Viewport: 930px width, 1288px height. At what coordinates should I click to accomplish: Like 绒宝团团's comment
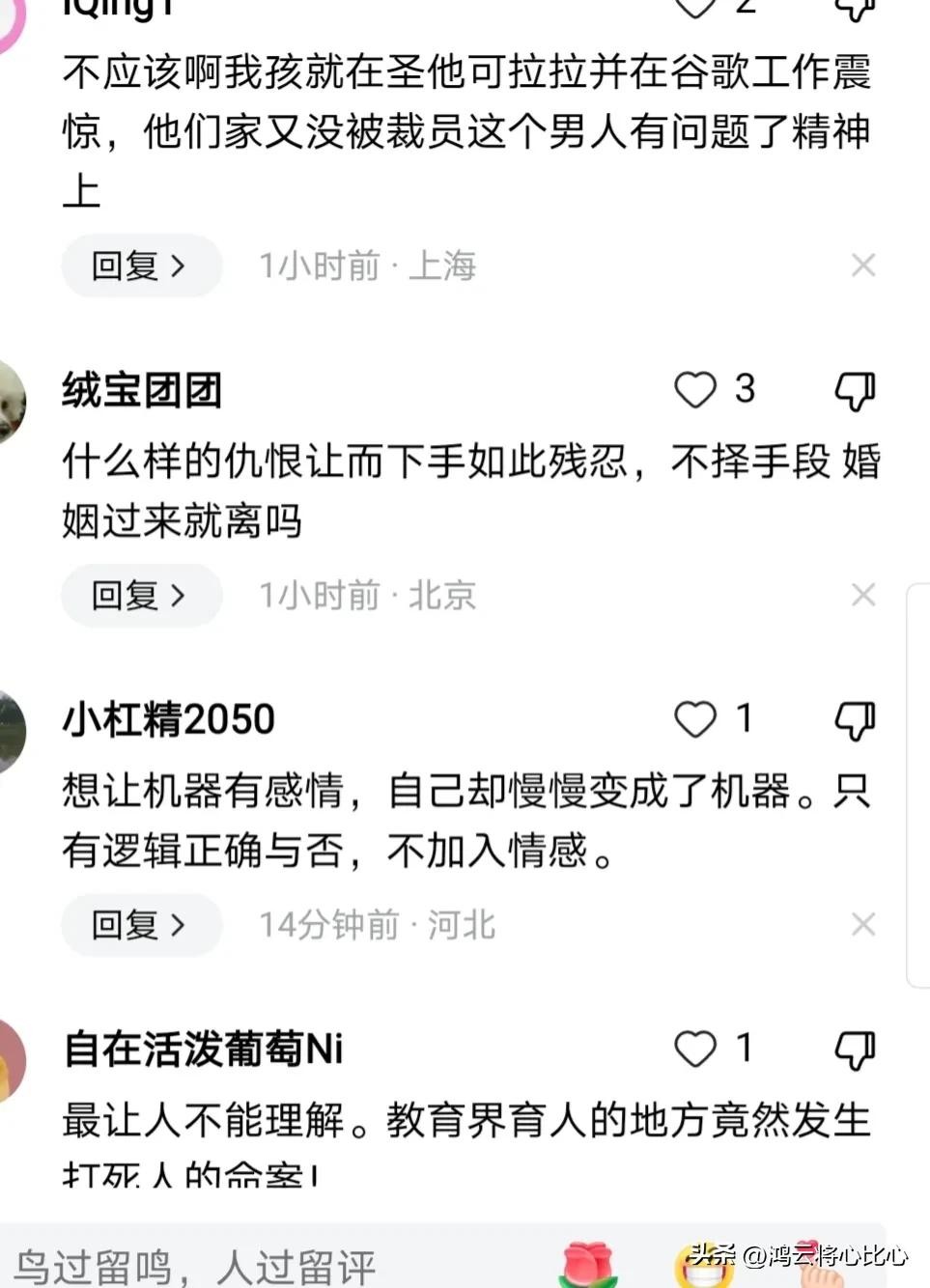tap(695, 390)
